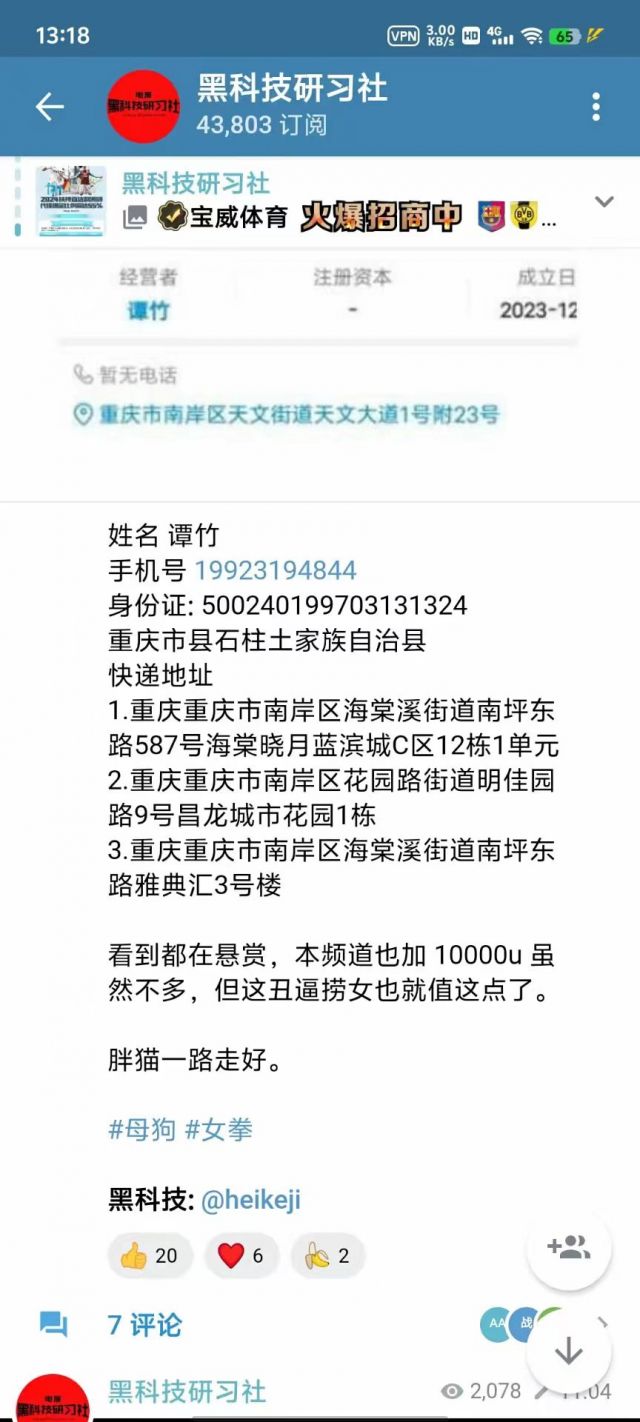Jump to the latest messages with the down arrow
Image resolution: width=640 pixels, height=1422 pixels.
coord(568,1352)
